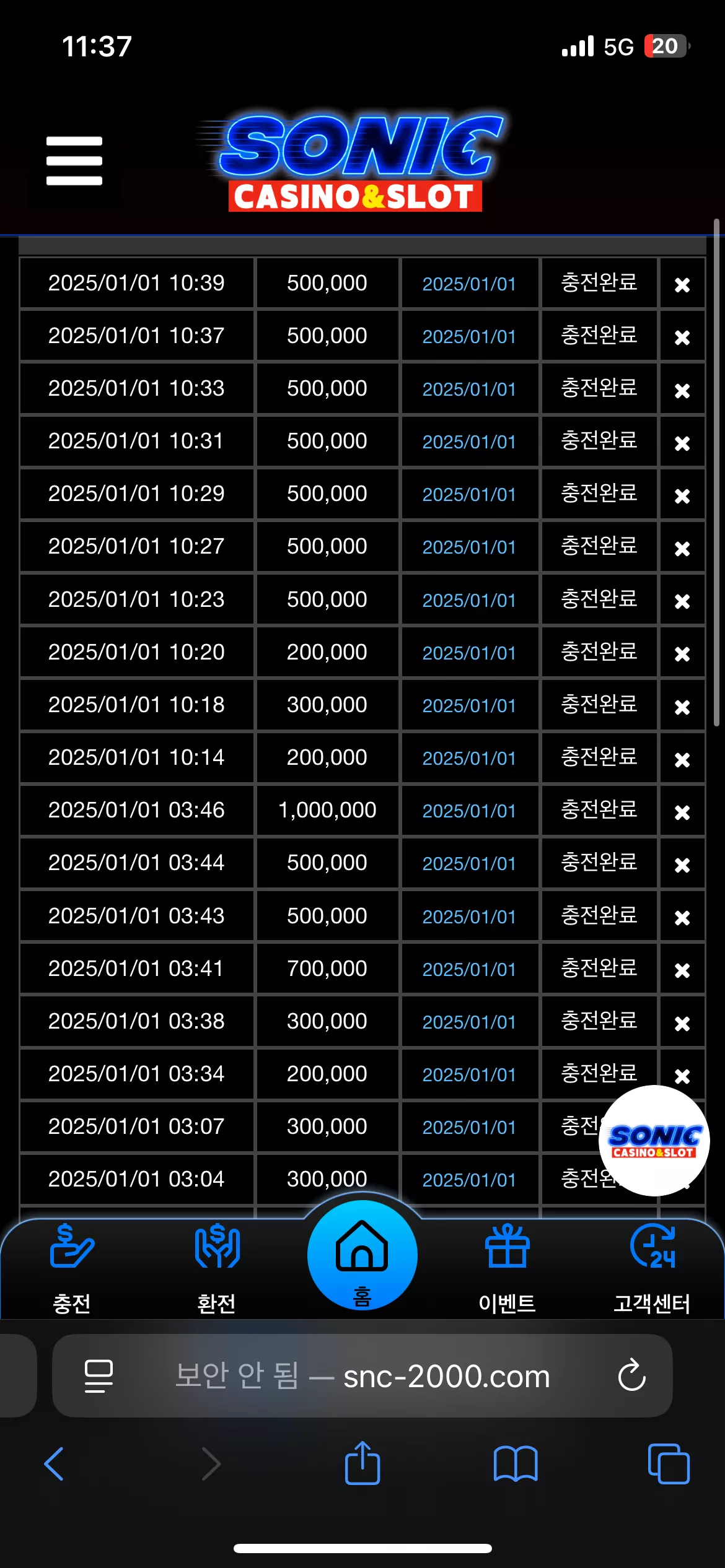Reload the page
The width and height of the screenshot is (725, 1568).
pos(632,1375)
